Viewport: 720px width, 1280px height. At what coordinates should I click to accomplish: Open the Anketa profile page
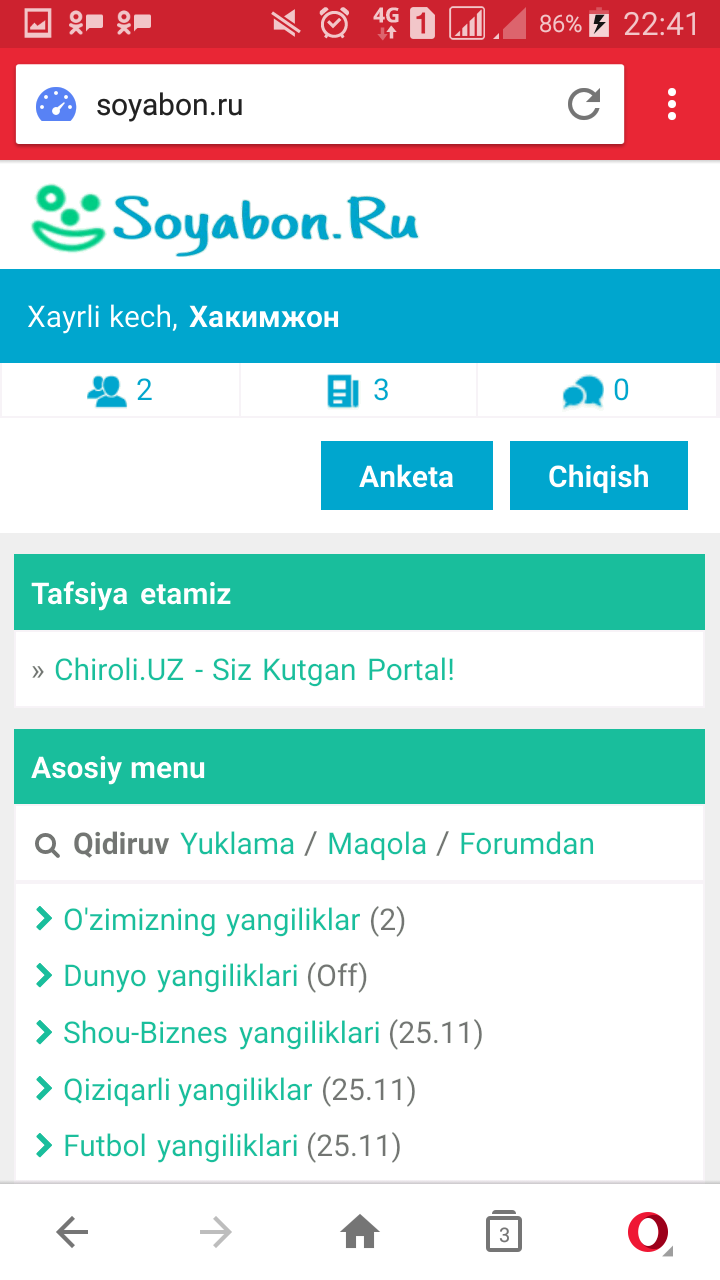(406, 476)
